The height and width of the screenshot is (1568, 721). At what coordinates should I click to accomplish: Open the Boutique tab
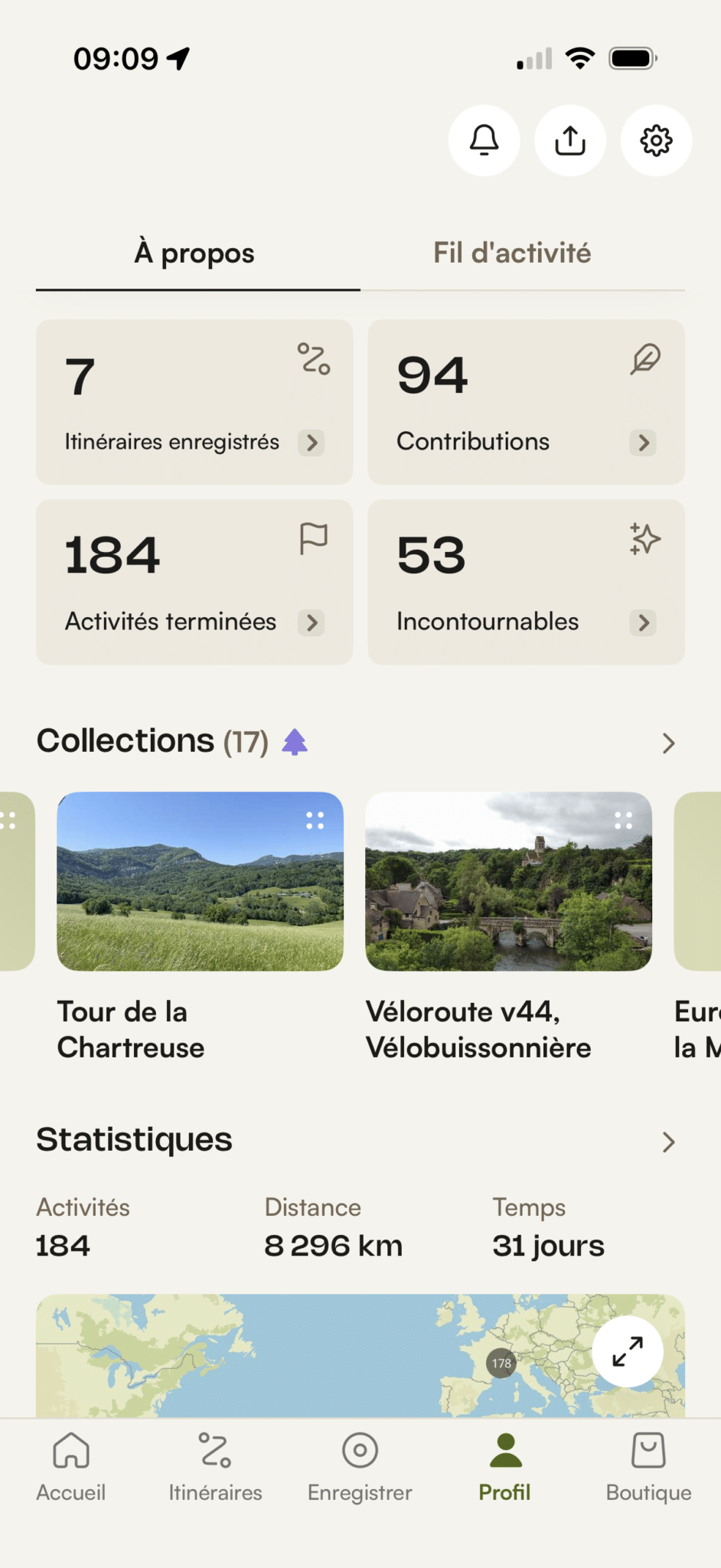pyautogui.click(x=648, y=1467)
